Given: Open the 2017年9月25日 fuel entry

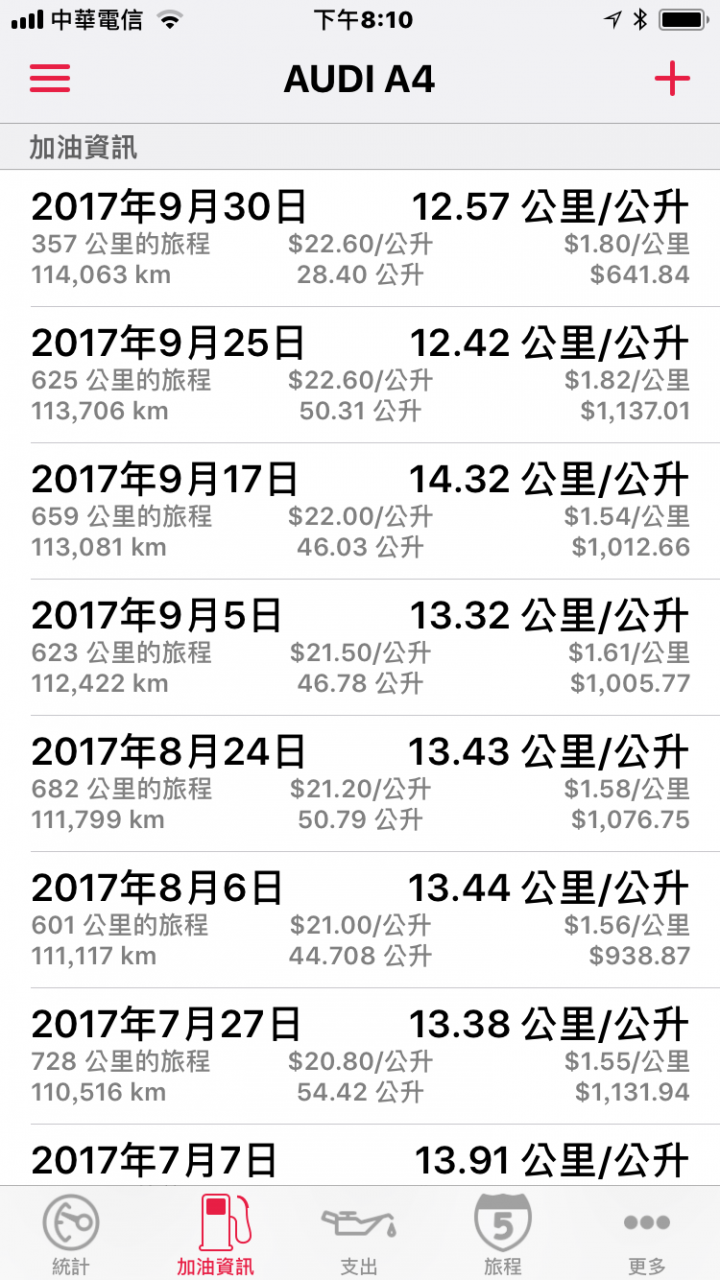Looking at the screenshot, I should [x=360, y=373].
